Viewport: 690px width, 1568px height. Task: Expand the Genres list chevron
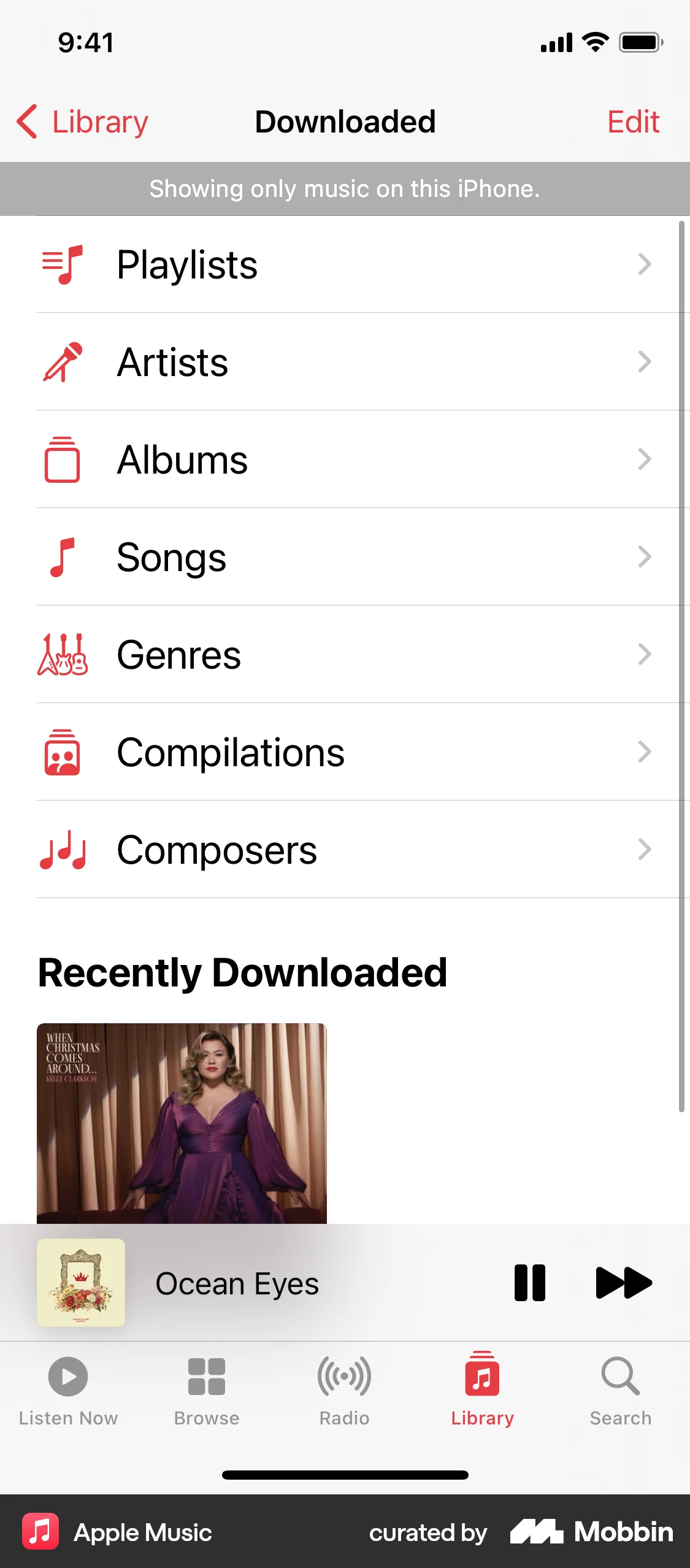[x=645, y=654]
